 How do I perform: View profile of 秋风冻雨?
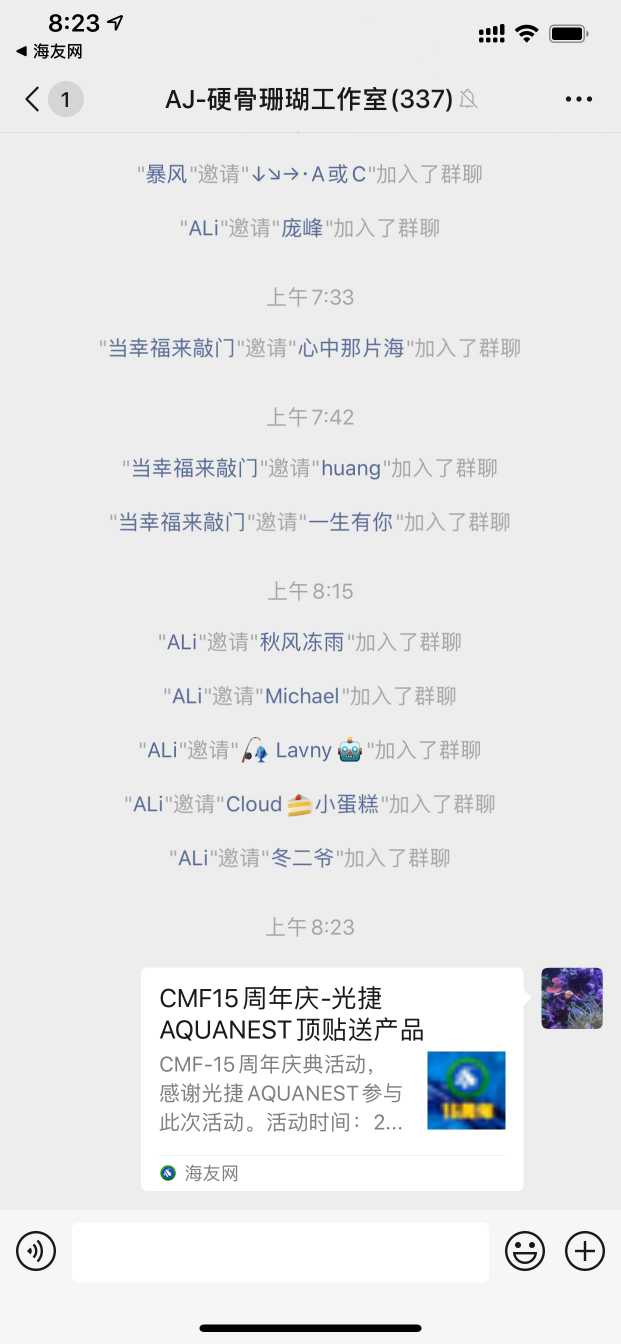301,642
